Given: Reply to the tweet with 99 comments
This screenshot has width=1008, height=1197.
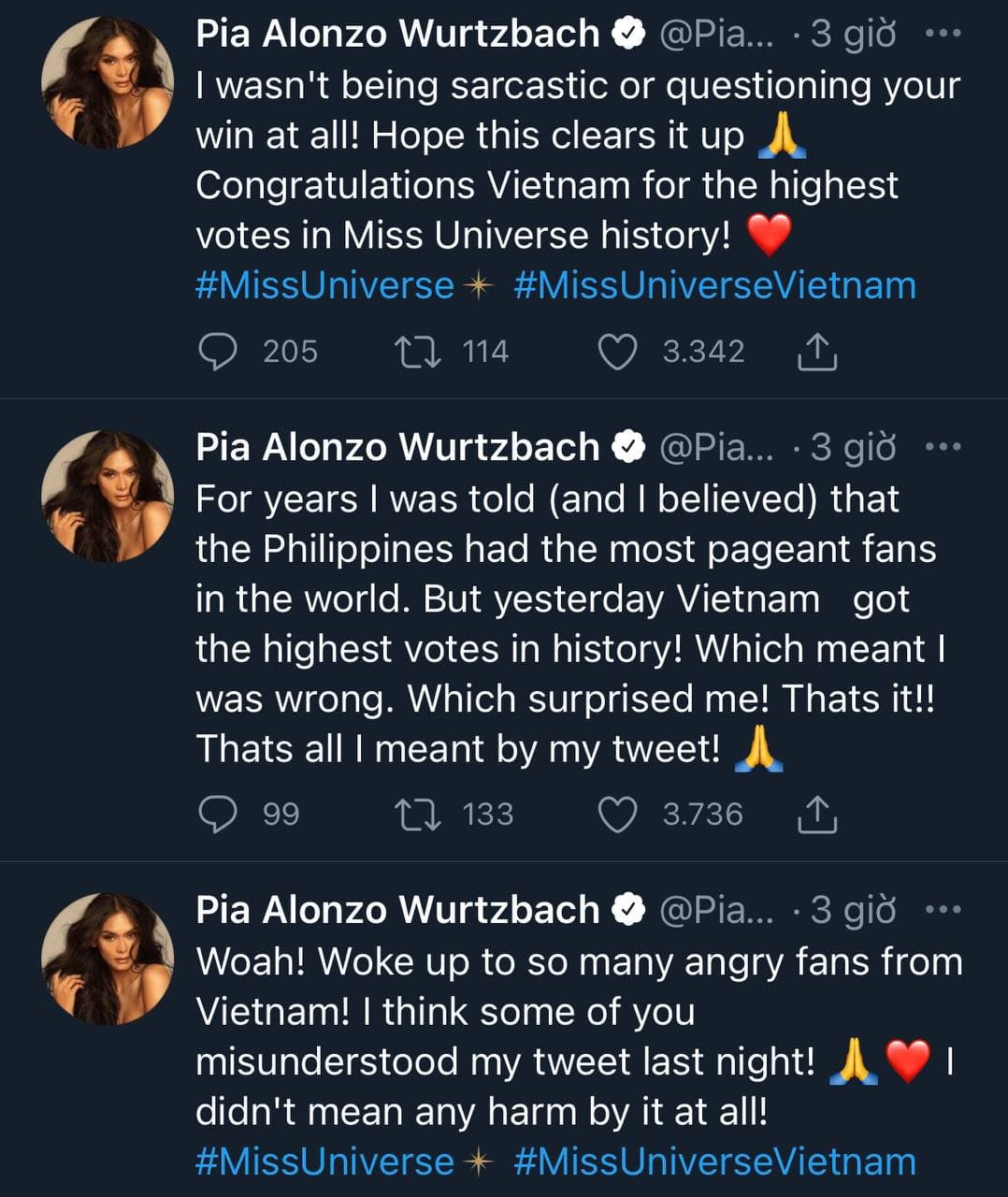Looking at the screenshot, I should tap(219, 815).
